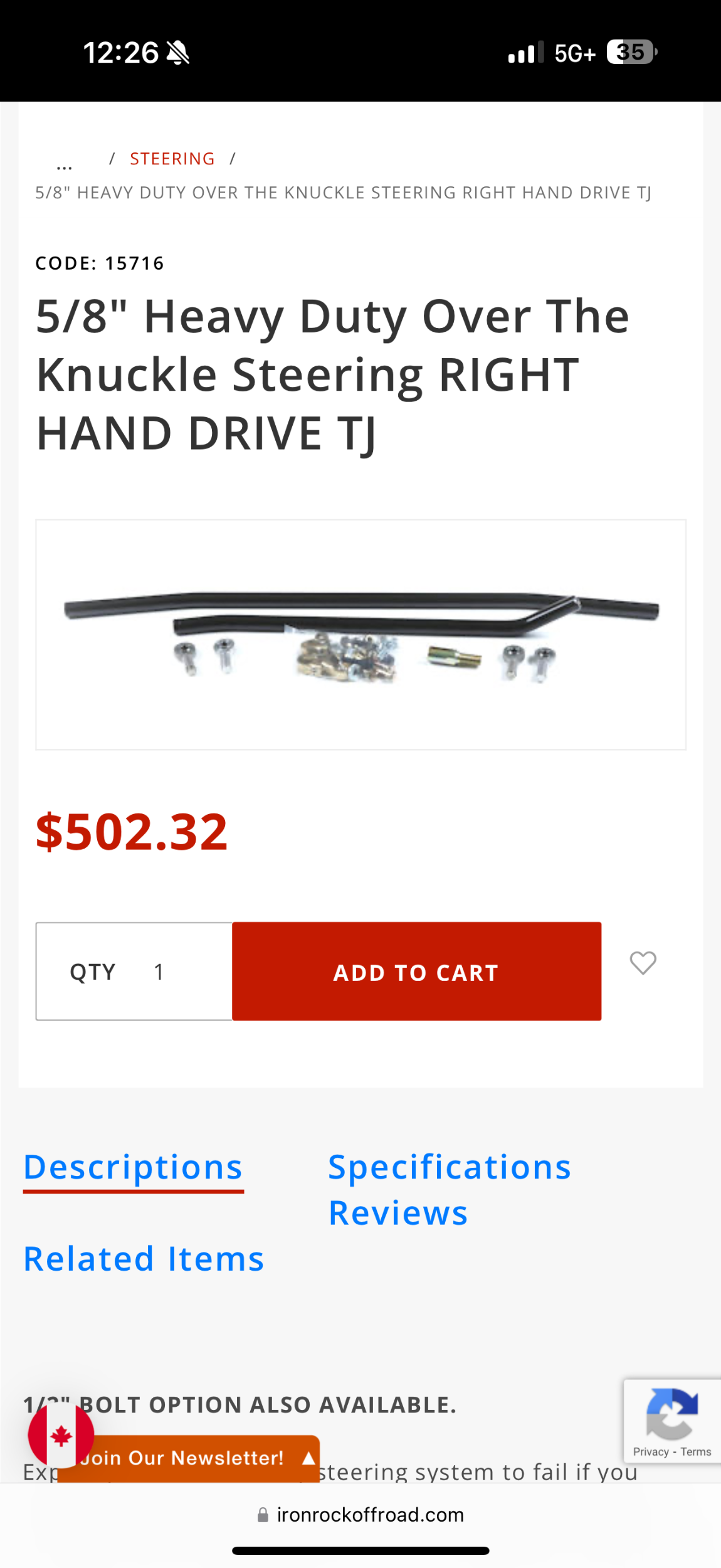
Task: Open the reCAPTCHA Privacy link
Action: click(651, 1452)
